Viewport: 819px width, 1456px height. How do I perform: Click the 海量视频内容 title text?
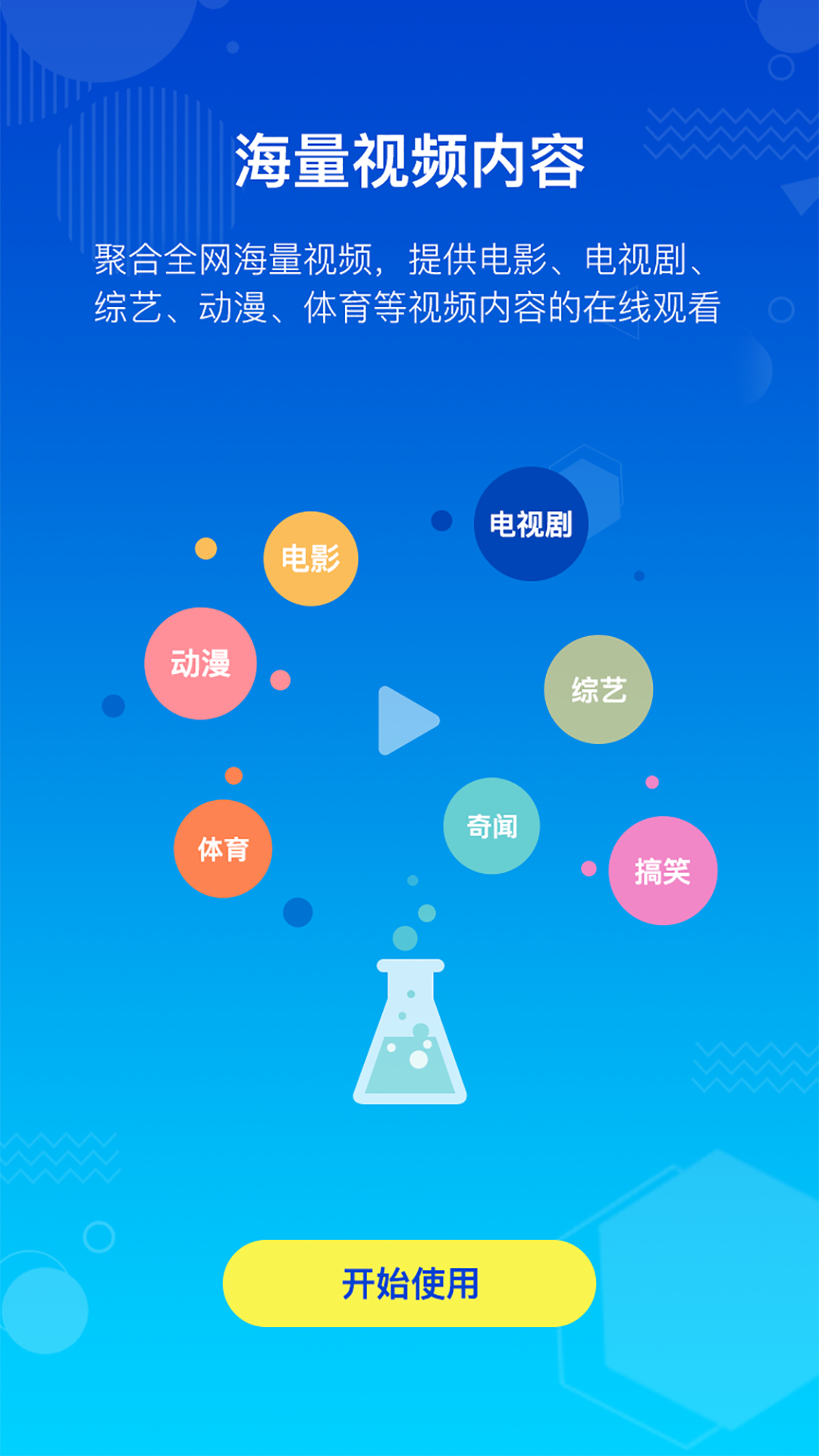click(x=409, y=159)
